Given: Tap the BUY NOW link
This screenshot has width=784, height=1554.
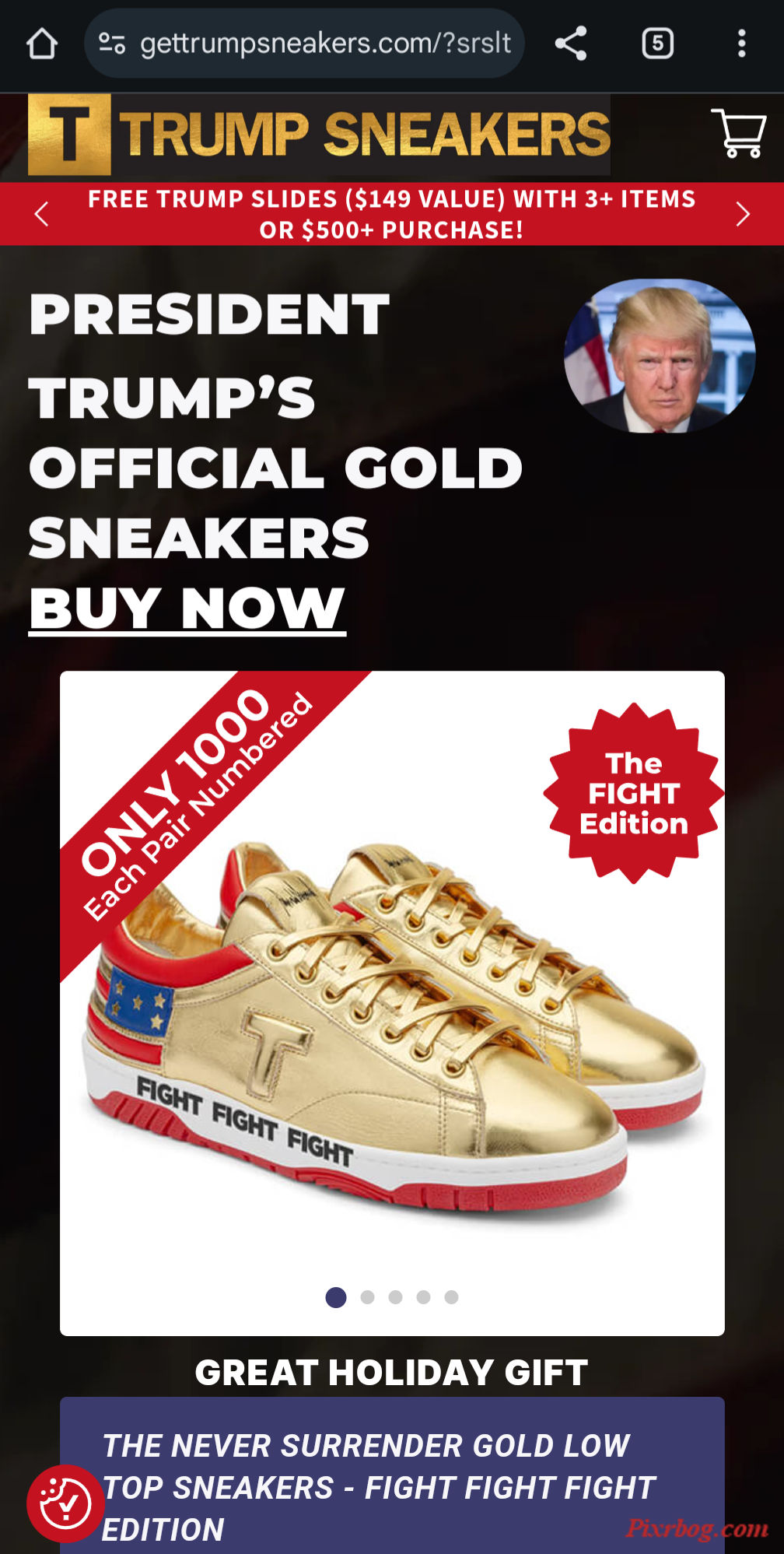Looking at the screenshot, I should pos(187,609).
